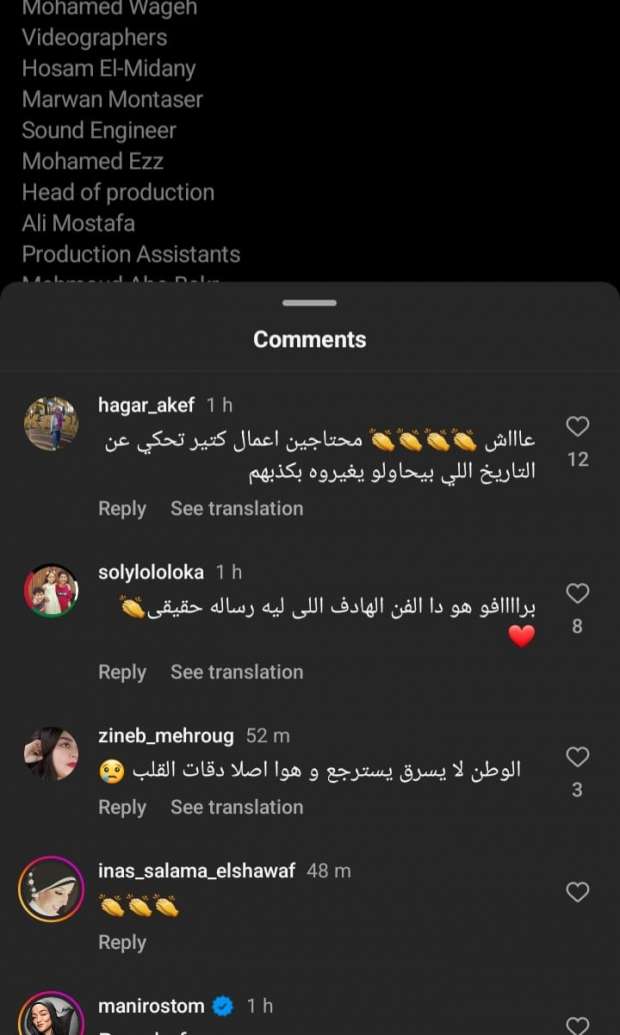
Task: Reply to inas_salama_elshawaf's comment
Action: coord(122,942)
